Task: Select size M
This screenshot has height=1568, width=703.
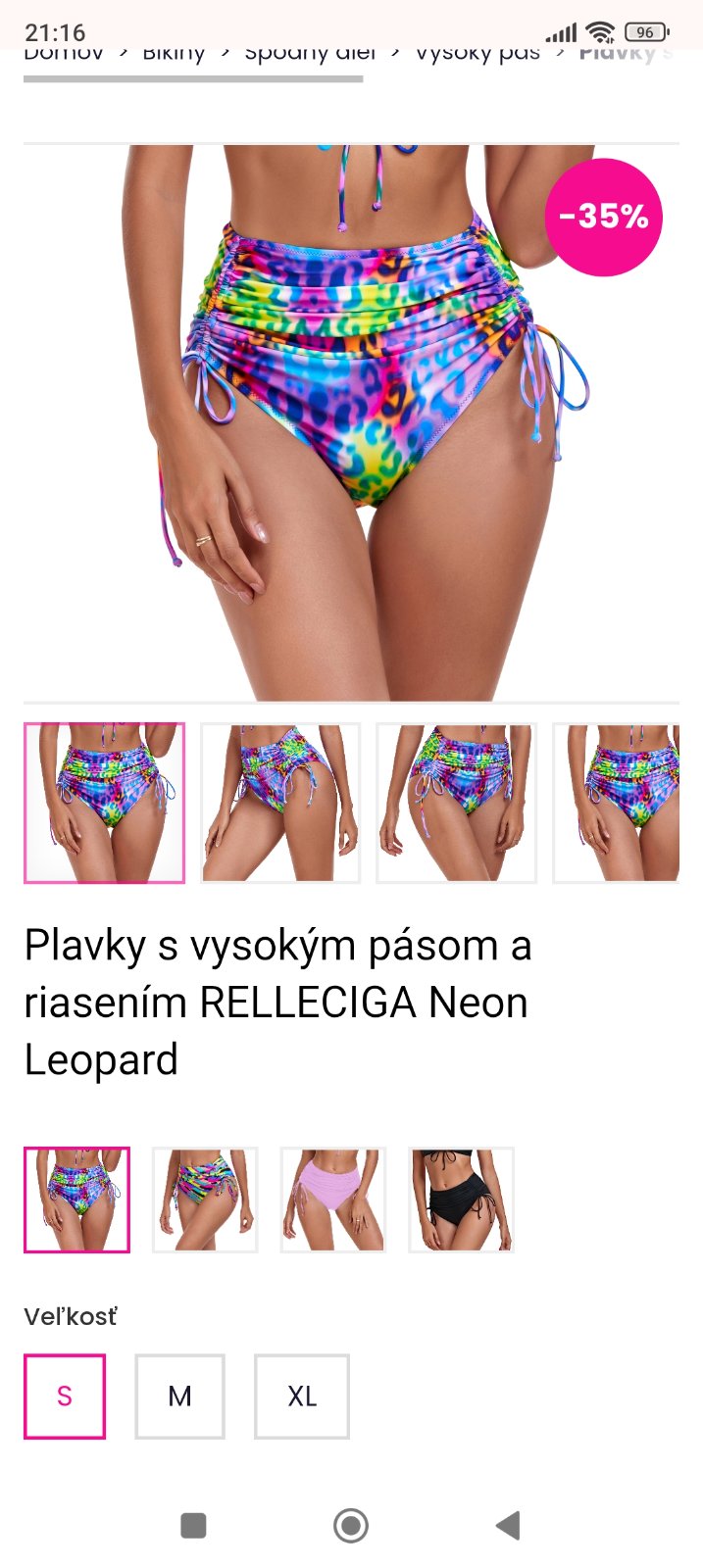Action: (x=179, y=1396)
